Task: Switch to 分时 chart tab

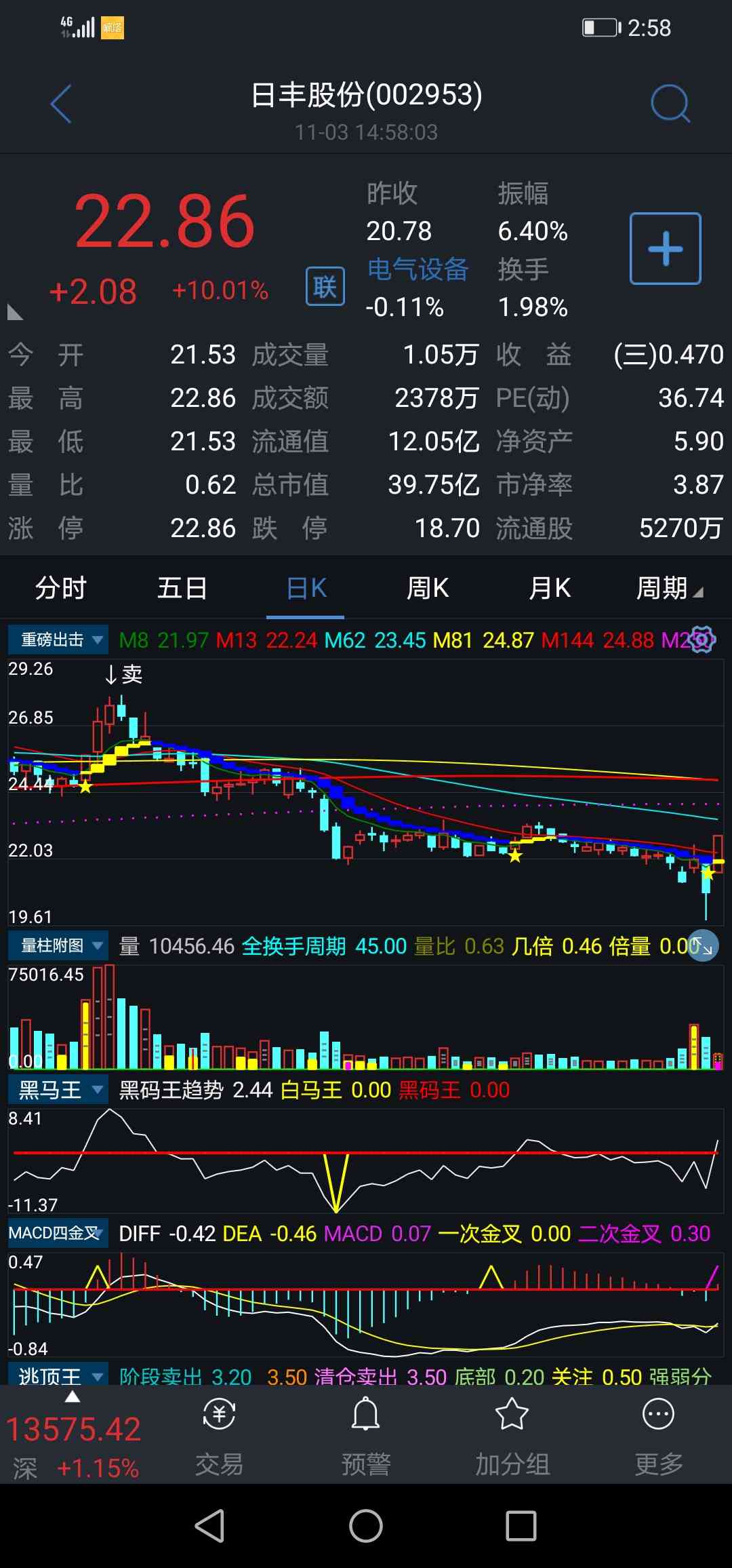Action: (61, 587)
